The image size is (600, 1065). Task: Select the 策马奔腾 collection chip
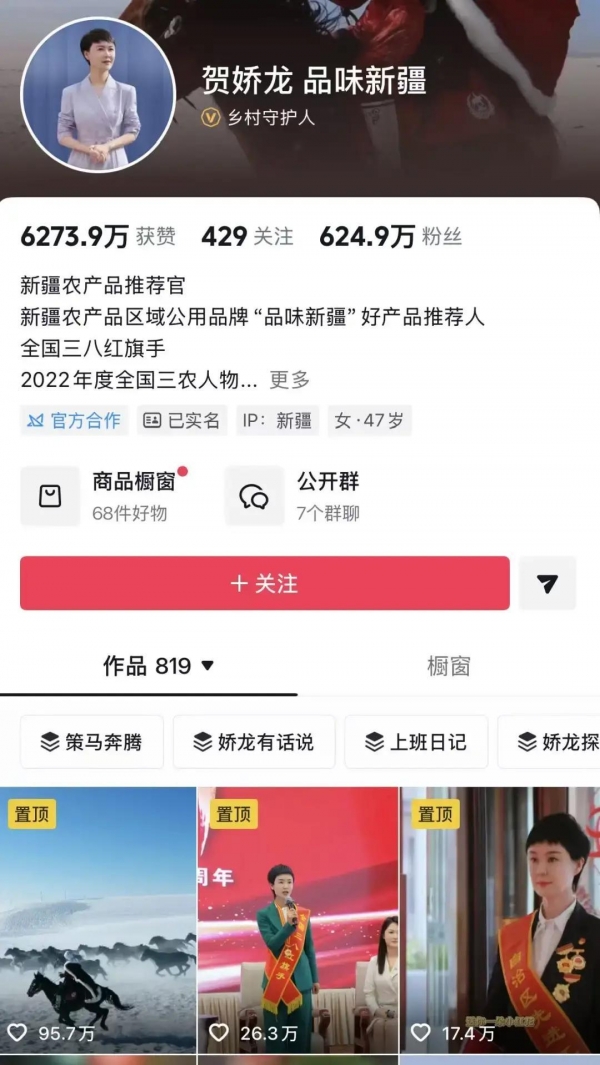[x=91, y=742]
